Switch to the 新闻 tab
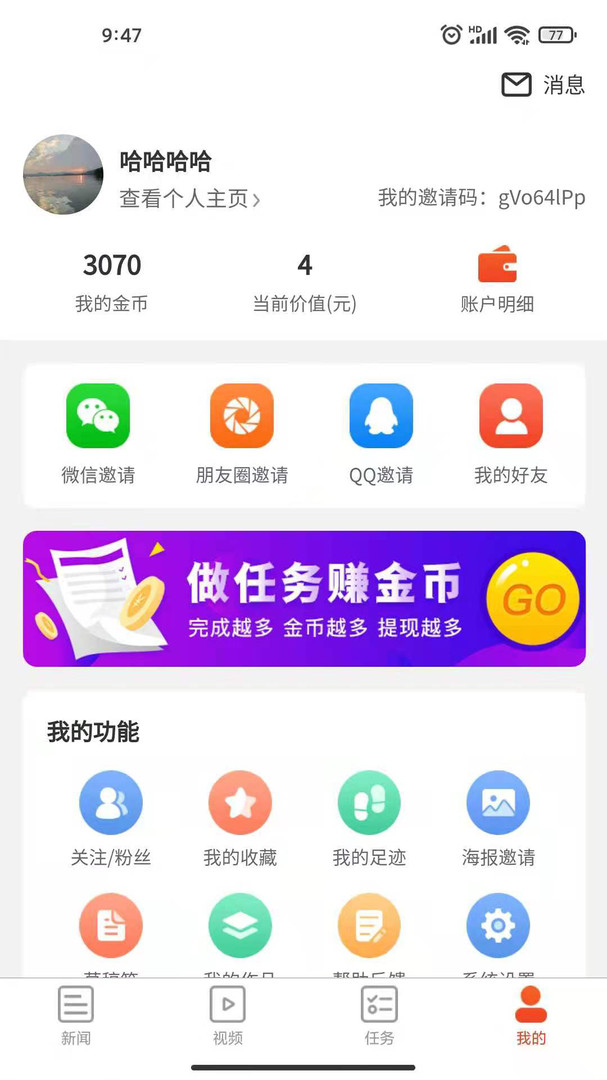 [x=76, y=1016]
